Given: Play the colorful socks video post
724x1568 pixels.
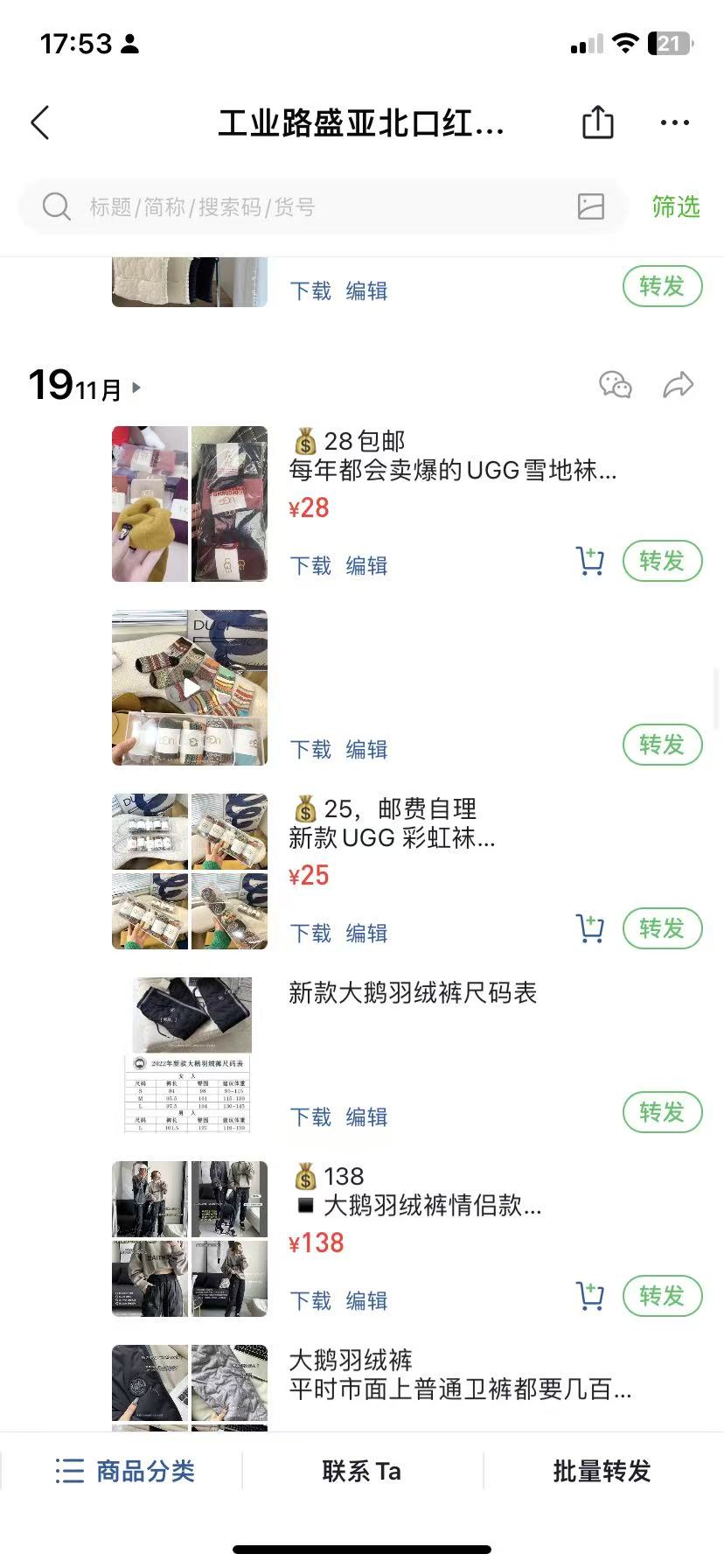Looking at the screenshot, I should point(190,688).
